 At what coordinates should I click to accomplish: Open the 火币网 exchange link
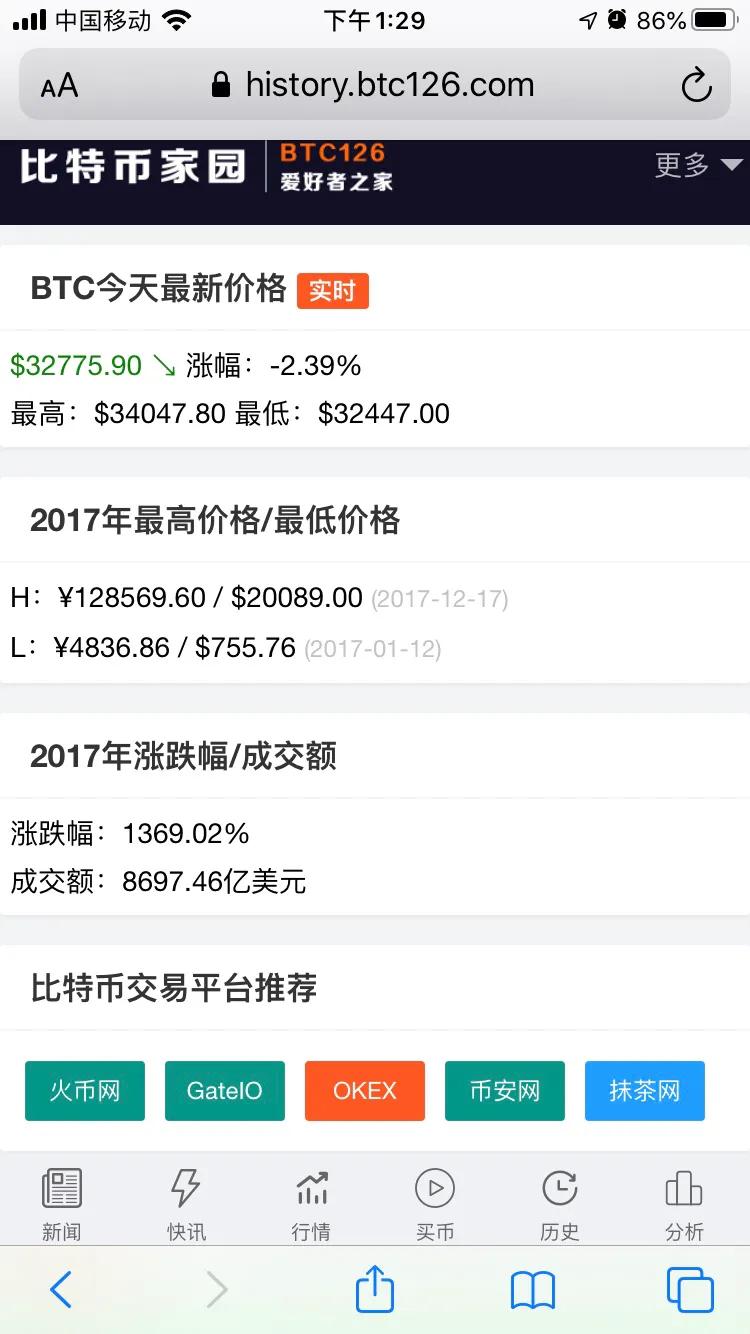(x=85, y=1090)
